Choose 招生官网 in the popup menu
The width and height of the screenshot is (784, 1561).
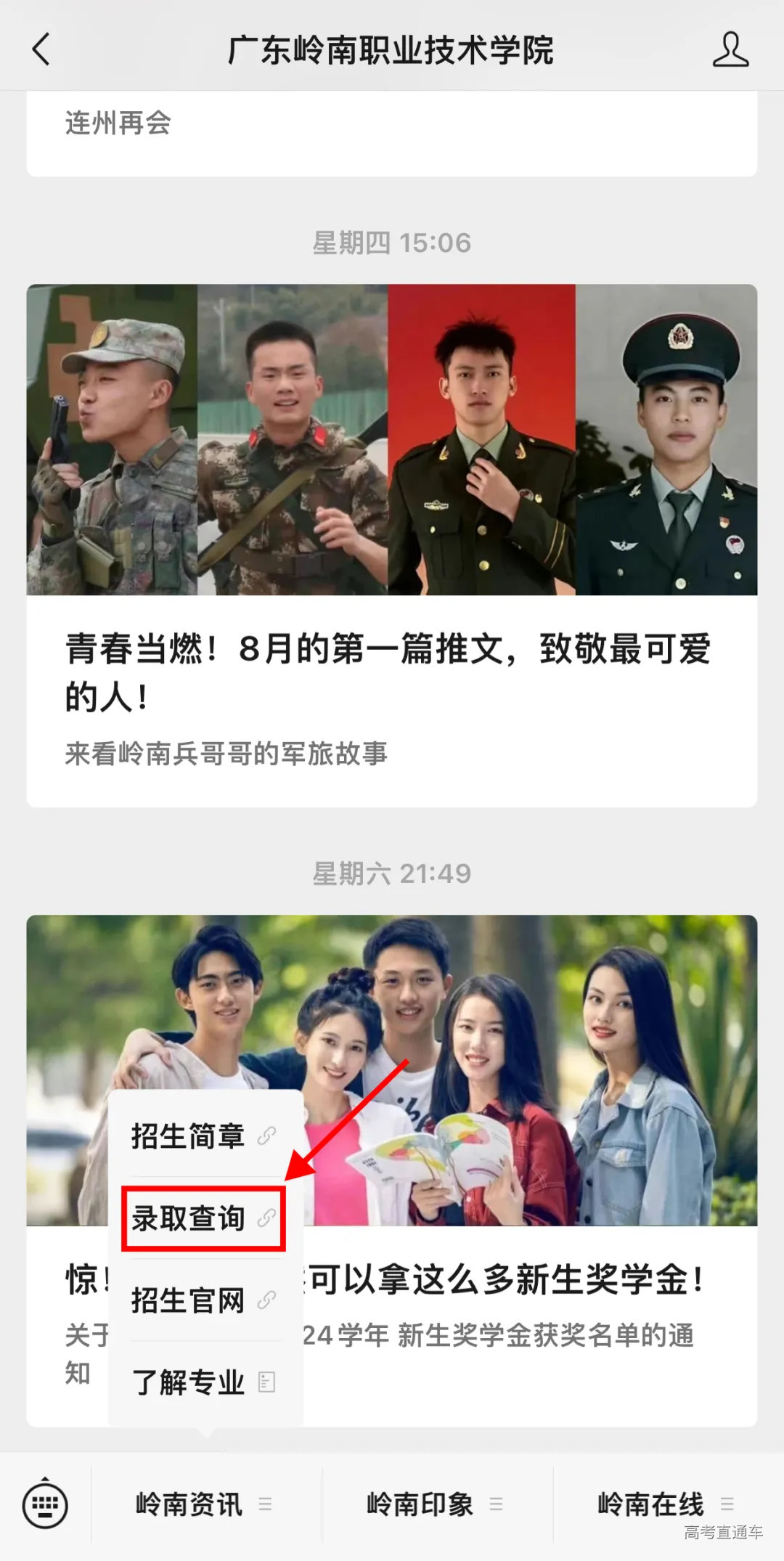point(187,1298)
